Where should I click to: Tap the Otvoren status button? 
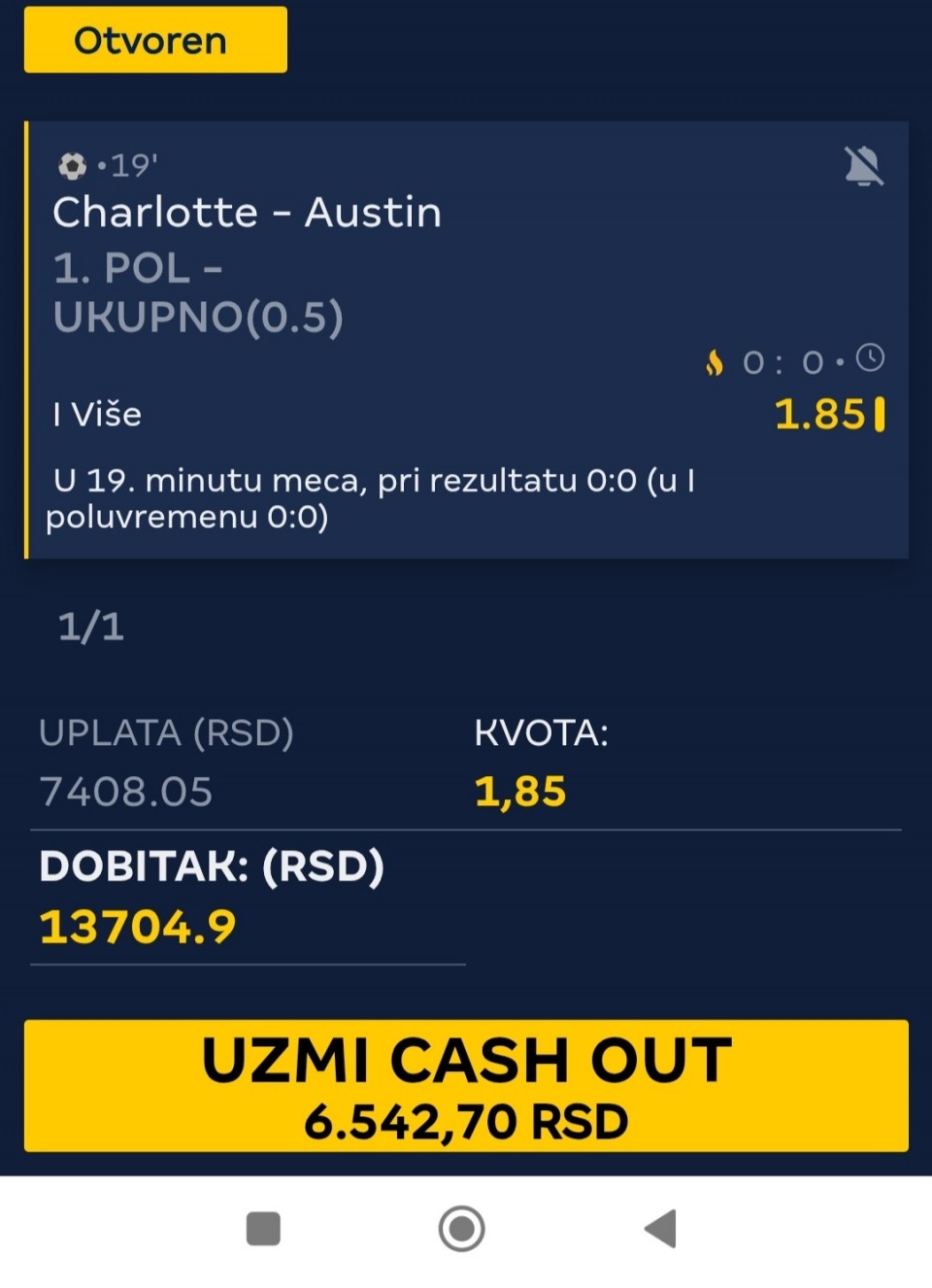155,41
